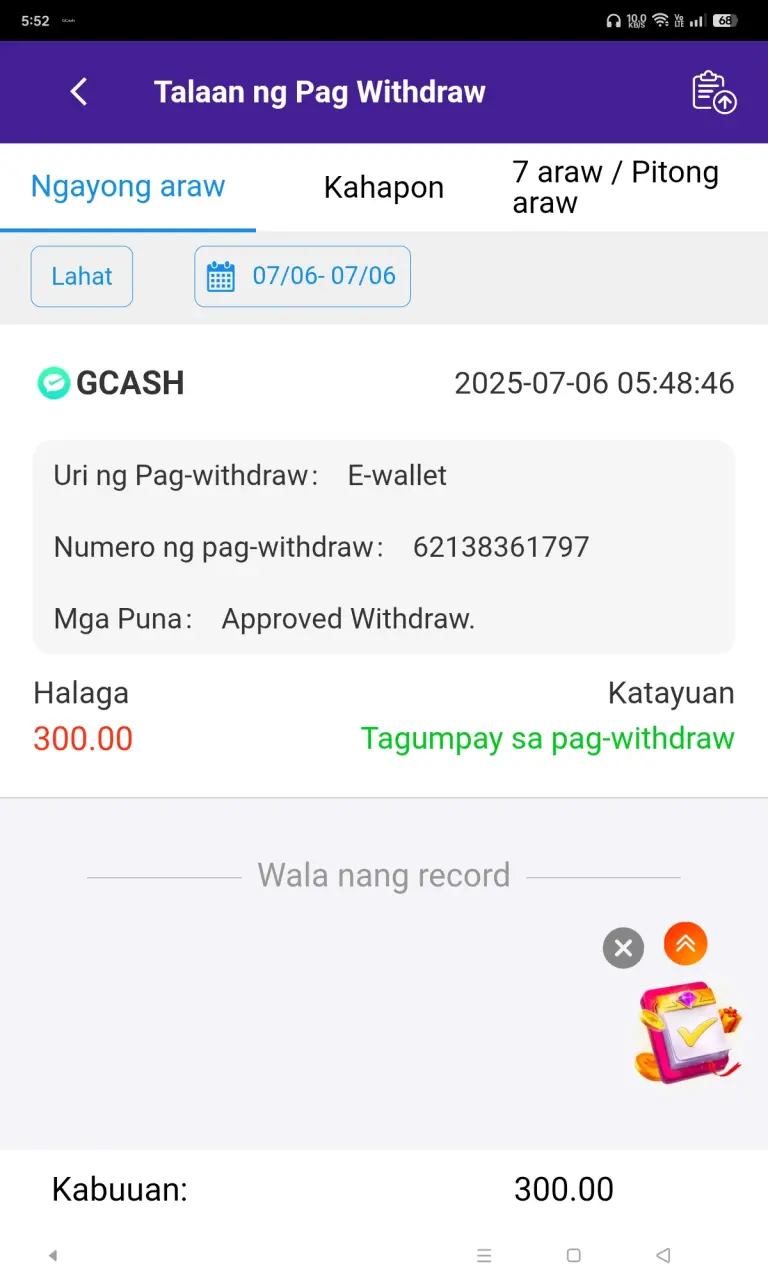Open the 07/06- 07/06 date picker
This screenshot has height=1280, width=768.
click(x=302, y=276)
